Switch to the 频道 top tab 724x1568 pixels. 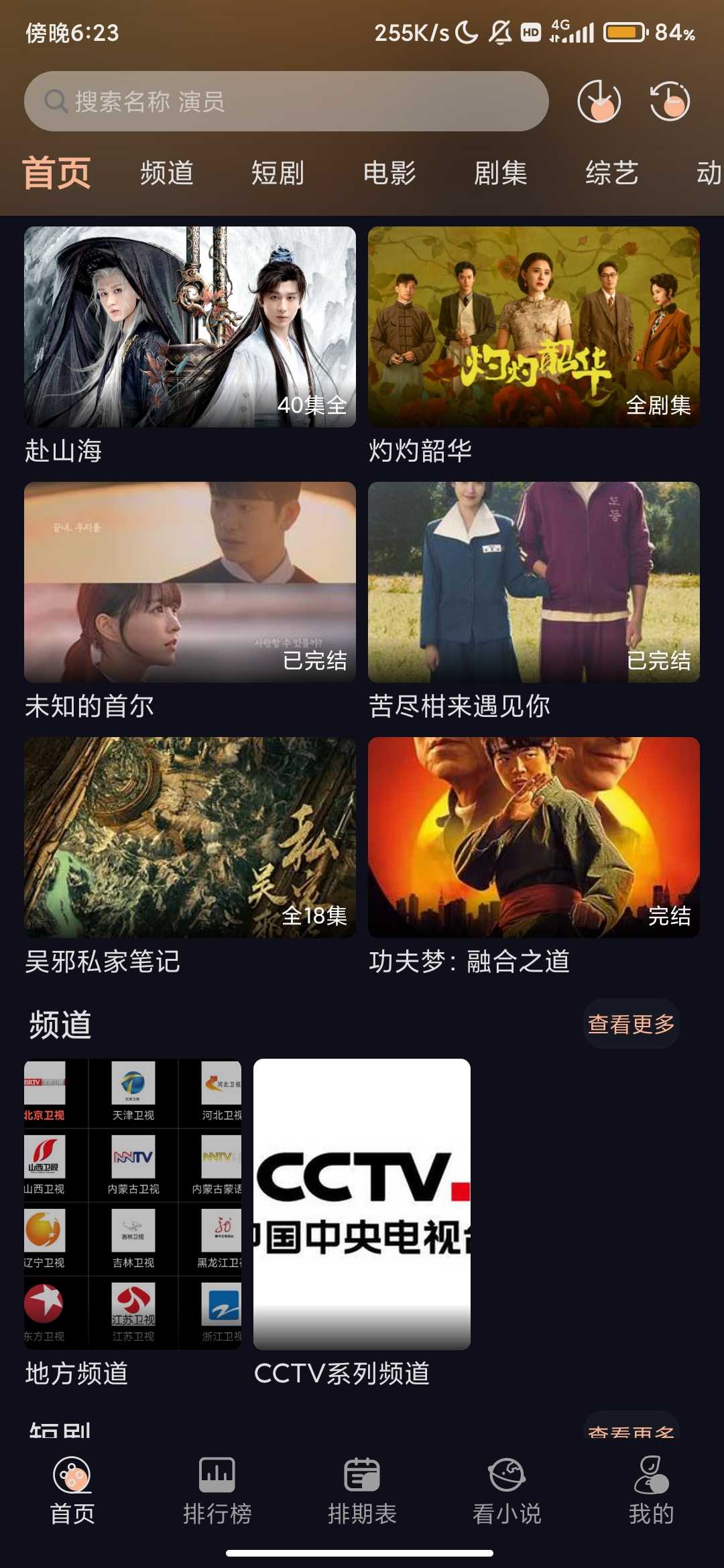167,173
